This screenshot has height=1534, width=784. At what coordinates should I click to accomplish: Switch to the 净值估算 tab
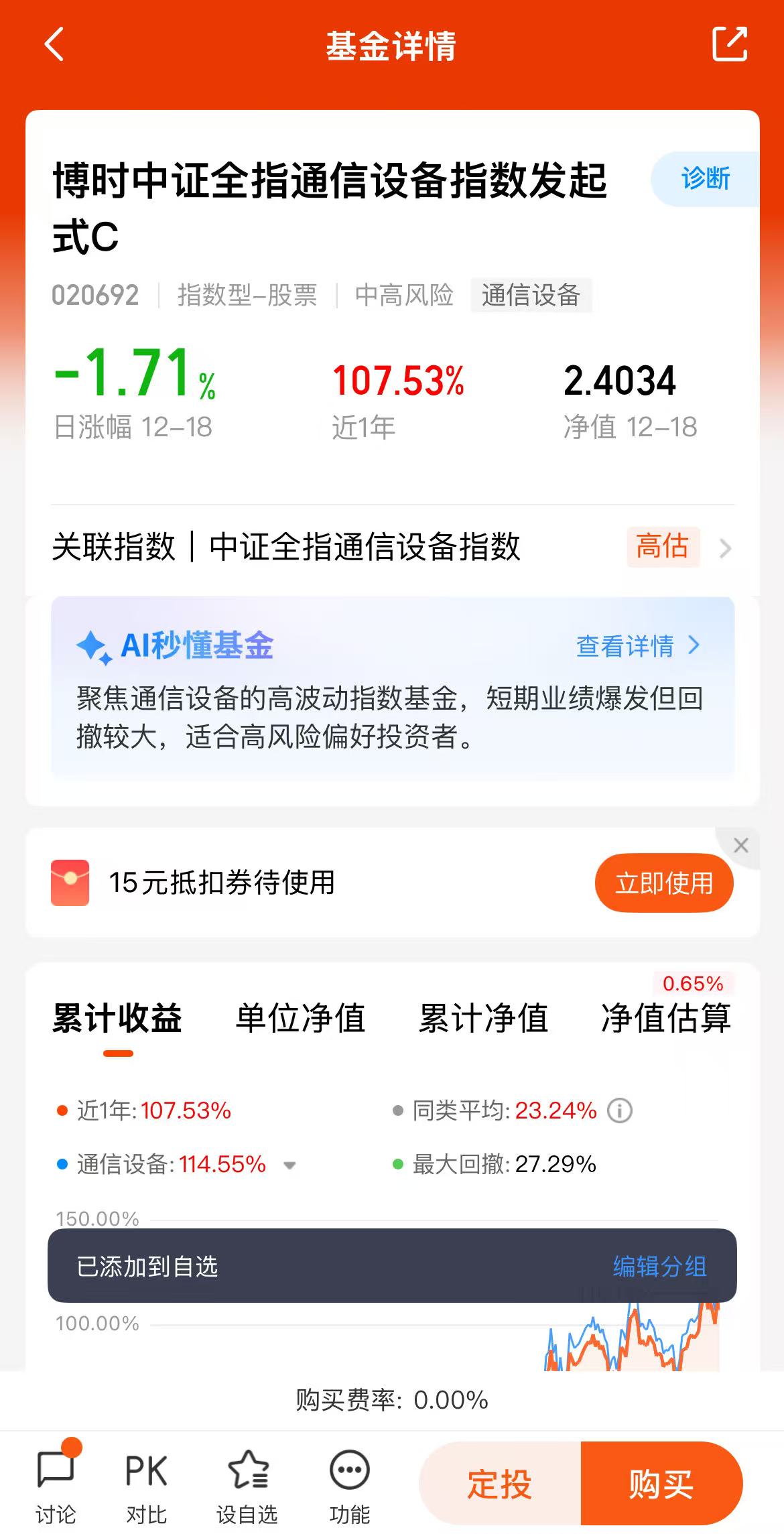click(x=666, y=1018)
